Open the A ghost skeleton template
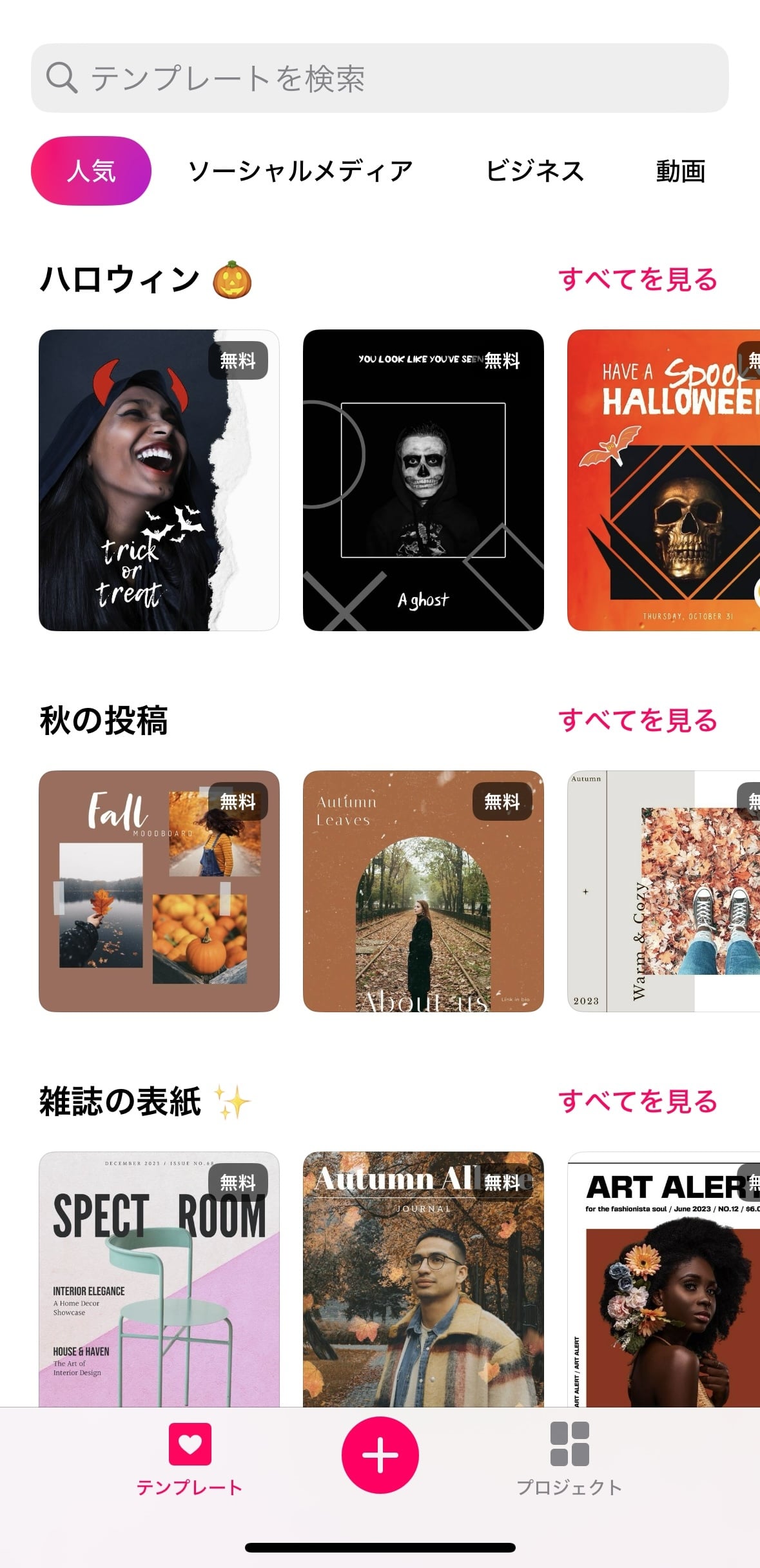 423,480
